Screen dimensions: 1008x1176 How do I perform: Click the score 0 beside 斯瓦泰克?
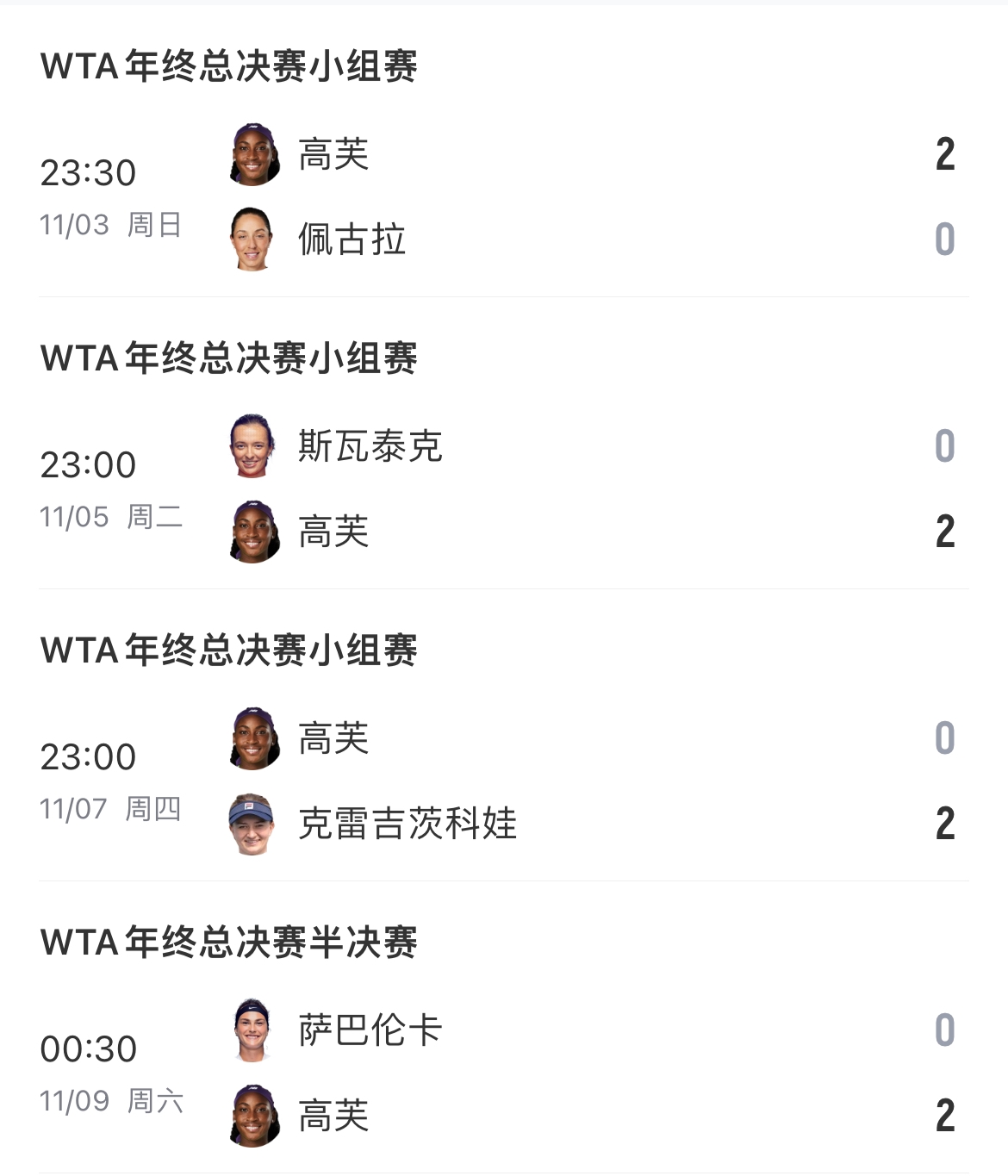[x=944, y=446]
